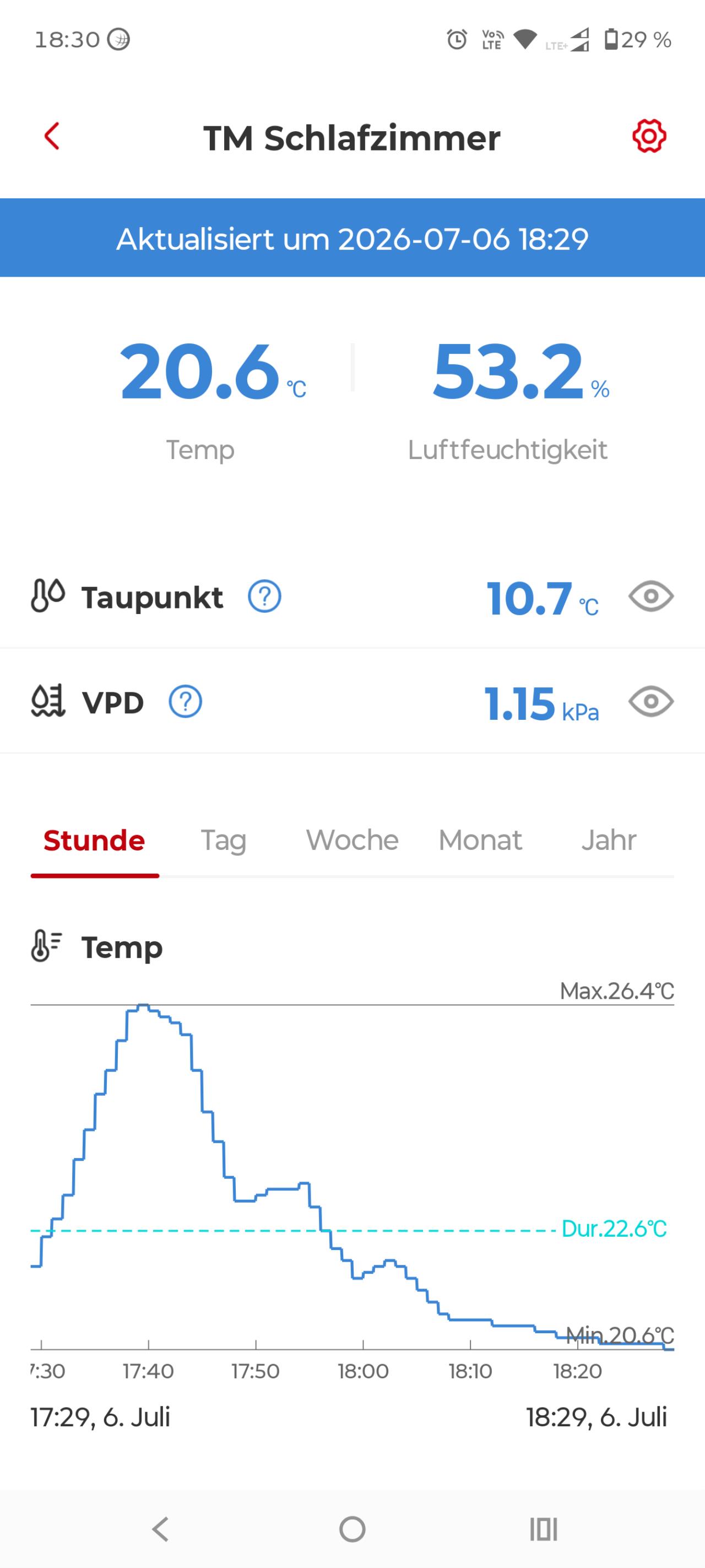This screenshot has width=705, height=1568.
Task: Switch to the Monat tab
Action: point(480,840)
